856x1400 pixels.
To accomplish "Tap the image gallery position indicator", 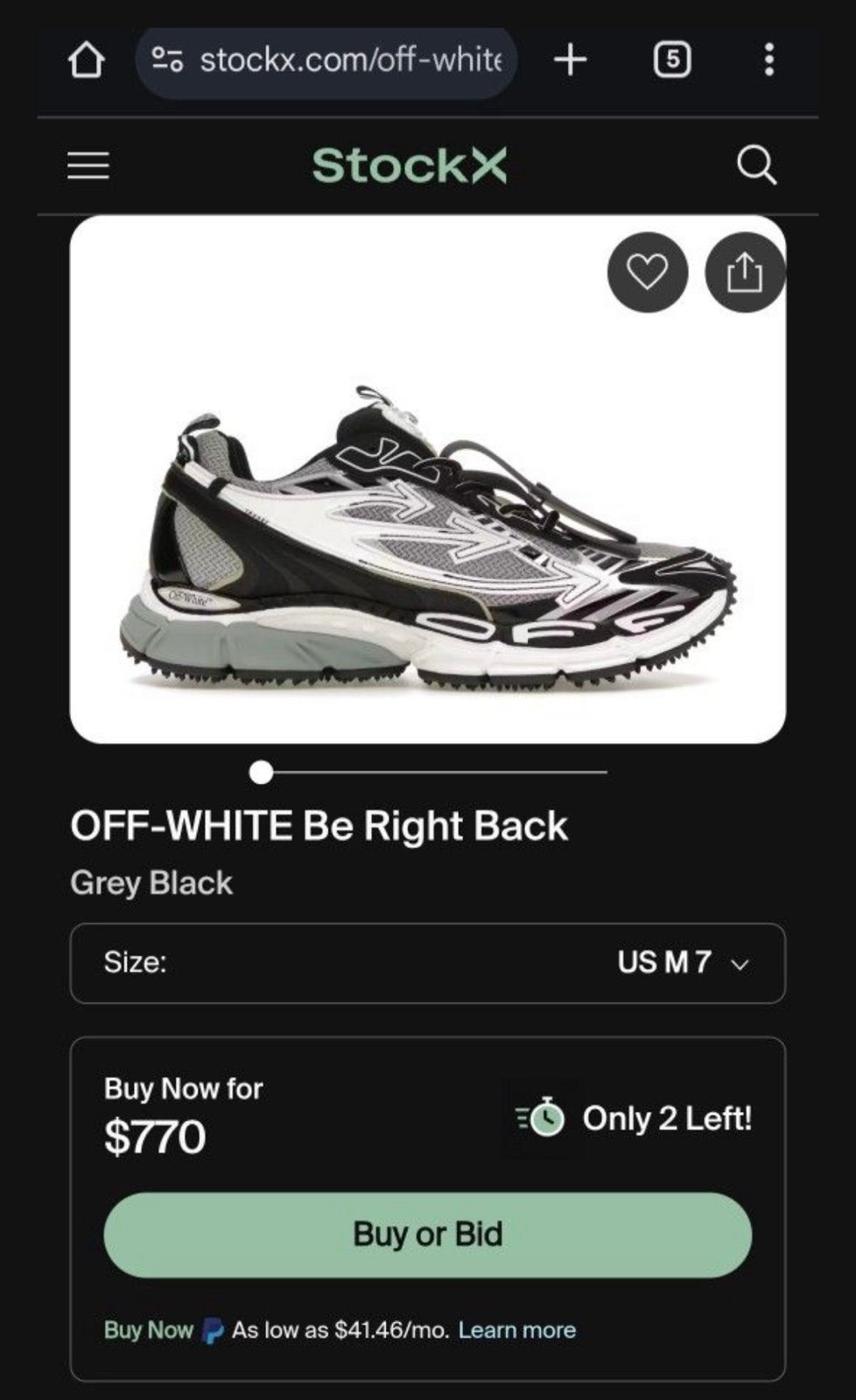I will [428, 773].
